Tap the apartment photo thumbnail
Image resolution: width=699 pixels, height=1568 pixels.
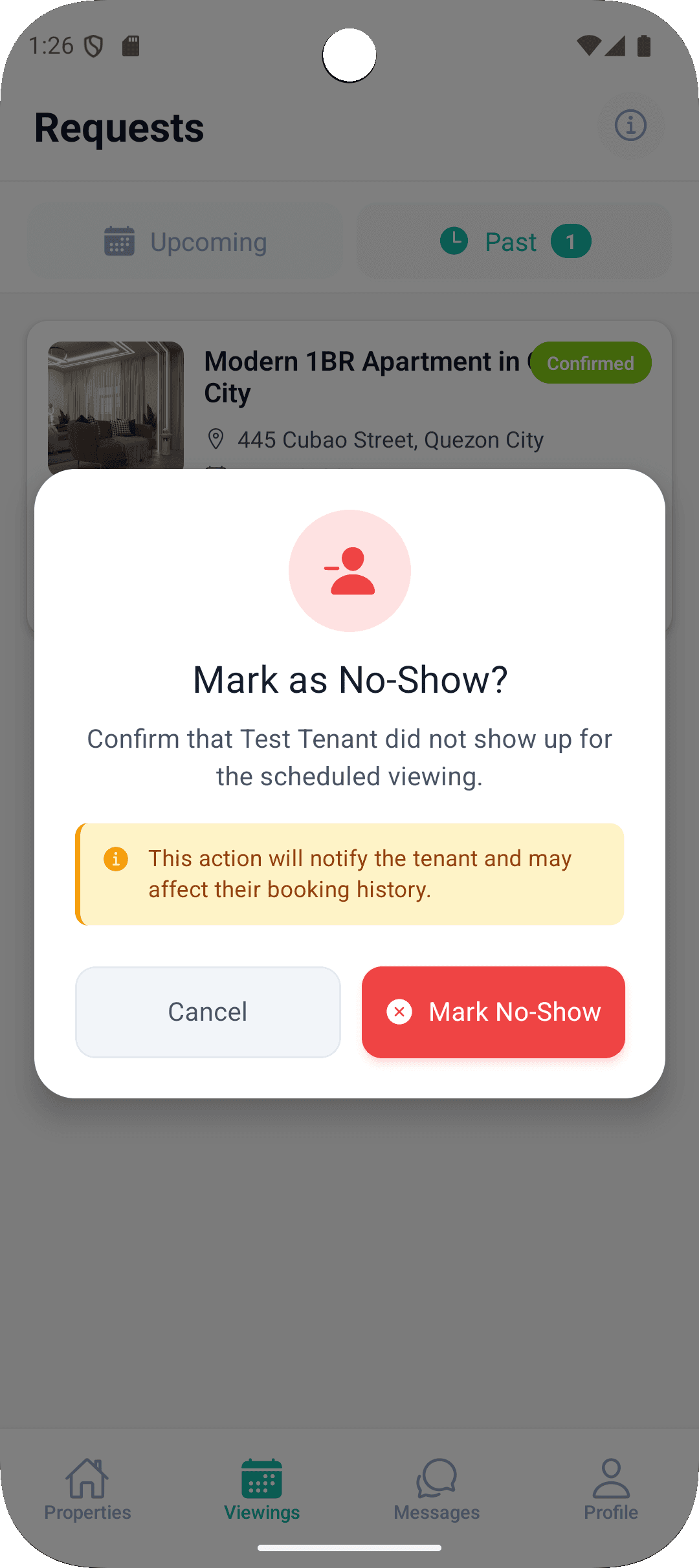(x=116, y=406)
